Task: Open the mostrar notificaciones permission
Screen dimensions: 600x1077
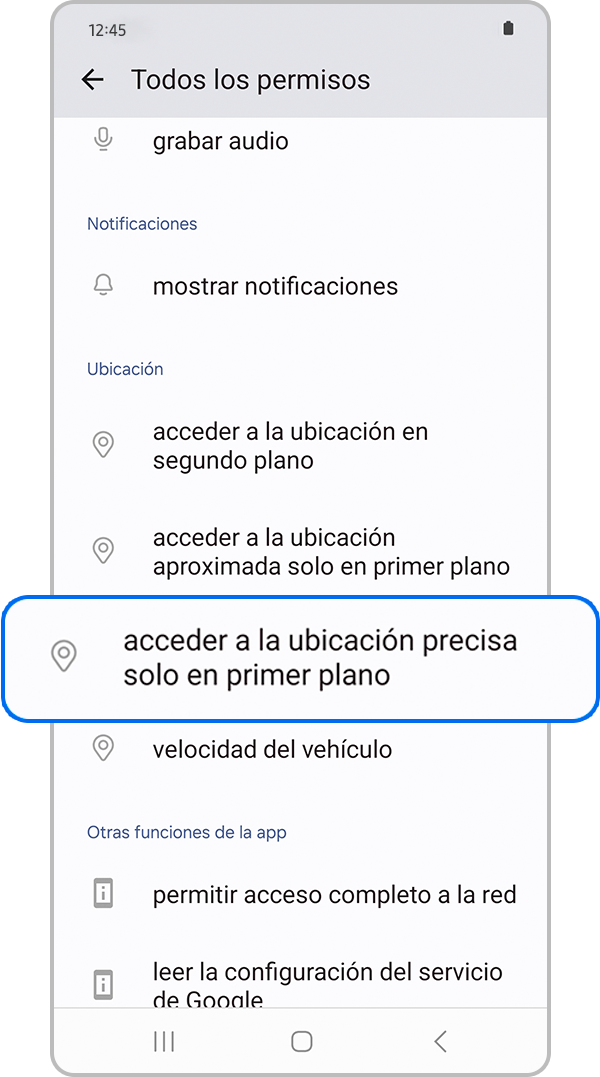Action: pos(275,287)
